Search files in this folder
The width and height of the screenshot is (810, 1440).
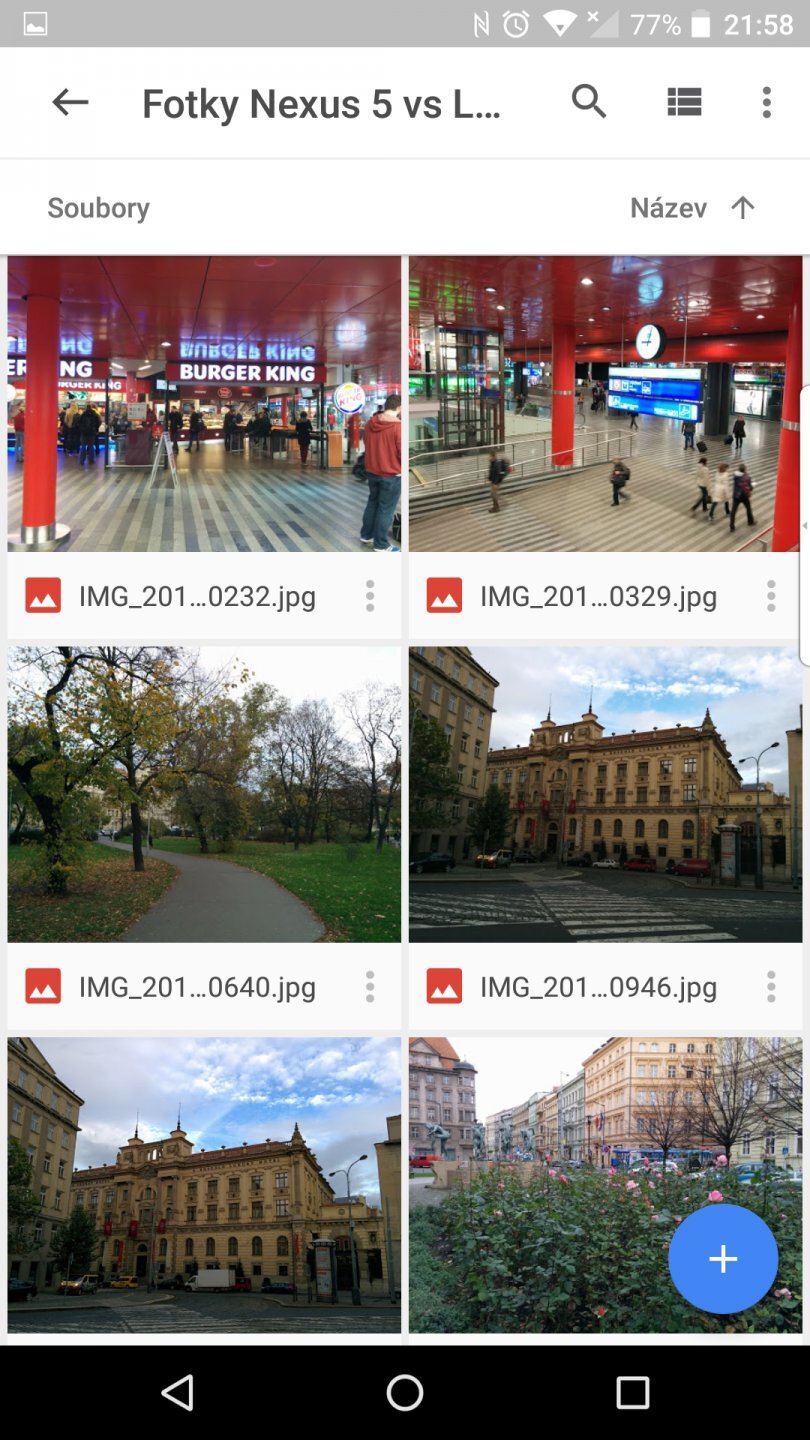(589, 102)
